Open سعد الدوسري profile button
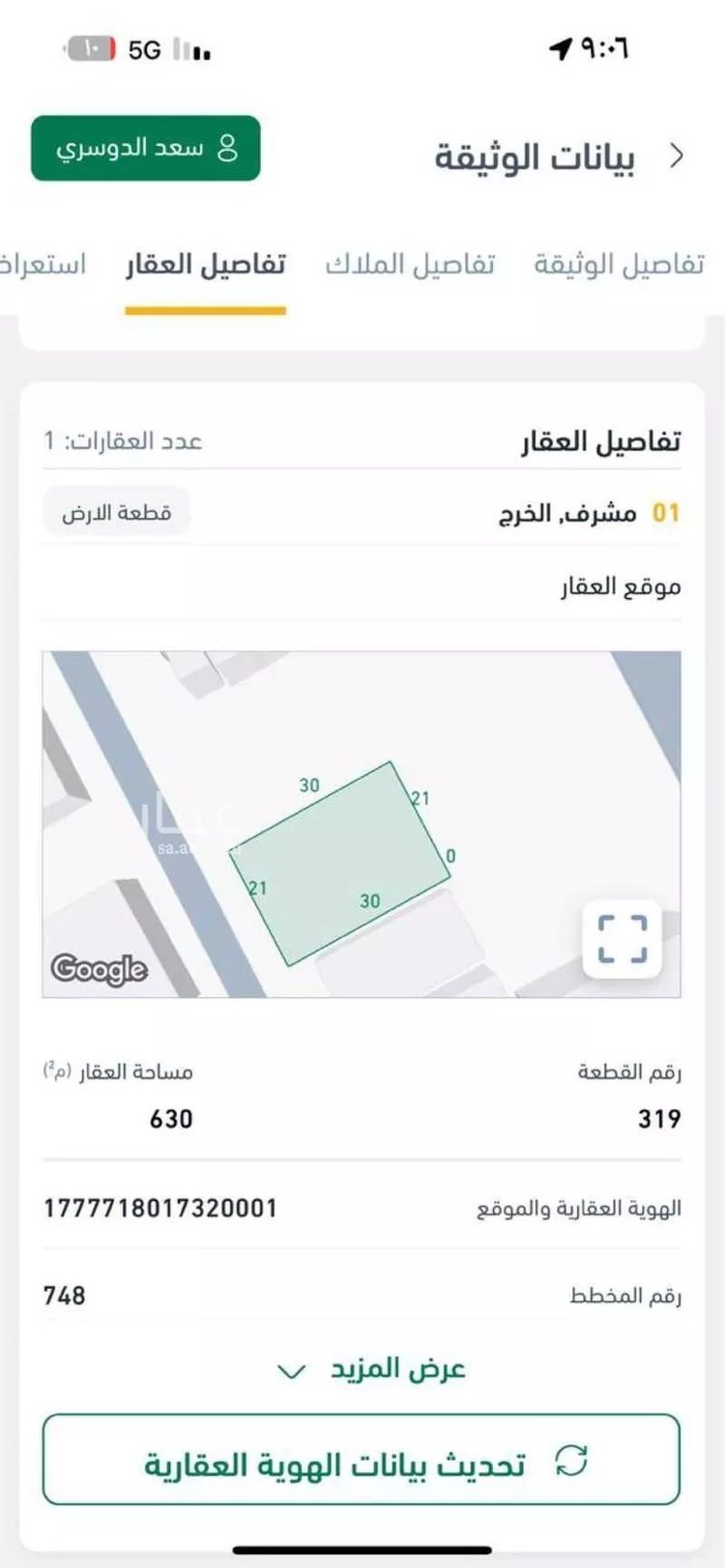Image resolution: width=725 pixels, height=1568 pixels. point(146,149)
